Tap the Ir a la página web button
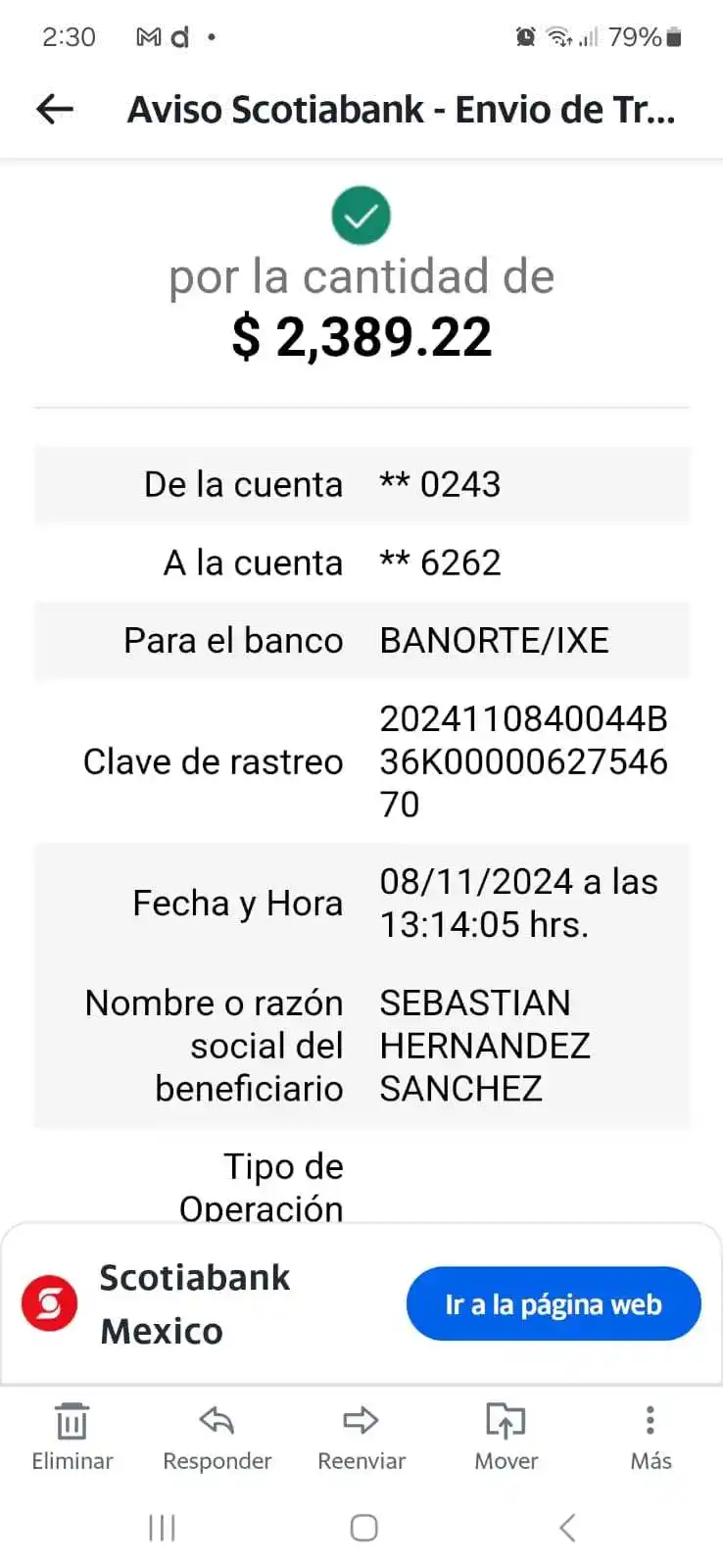 (x=554, y=1303)
